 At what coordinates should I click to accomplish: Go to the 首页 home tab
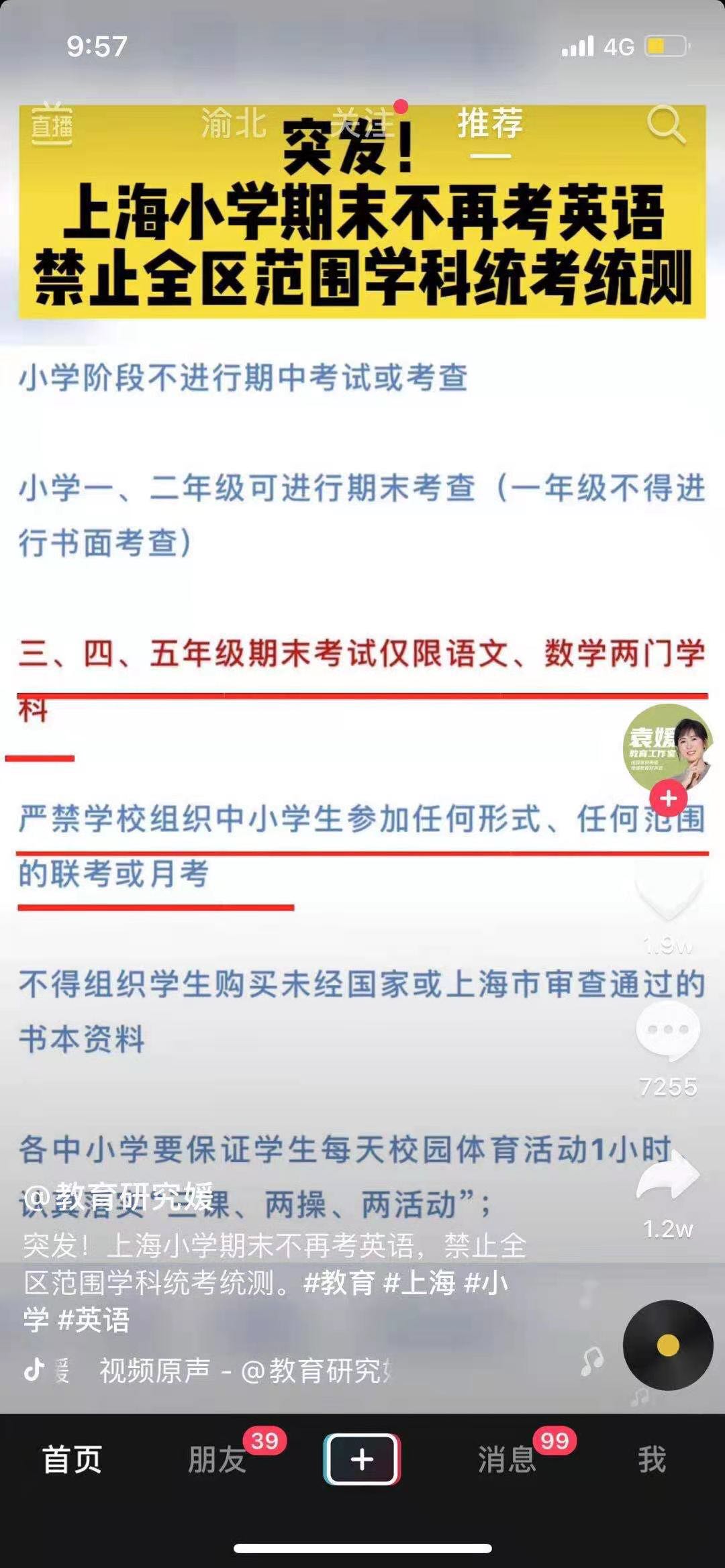pos(72,1459)
